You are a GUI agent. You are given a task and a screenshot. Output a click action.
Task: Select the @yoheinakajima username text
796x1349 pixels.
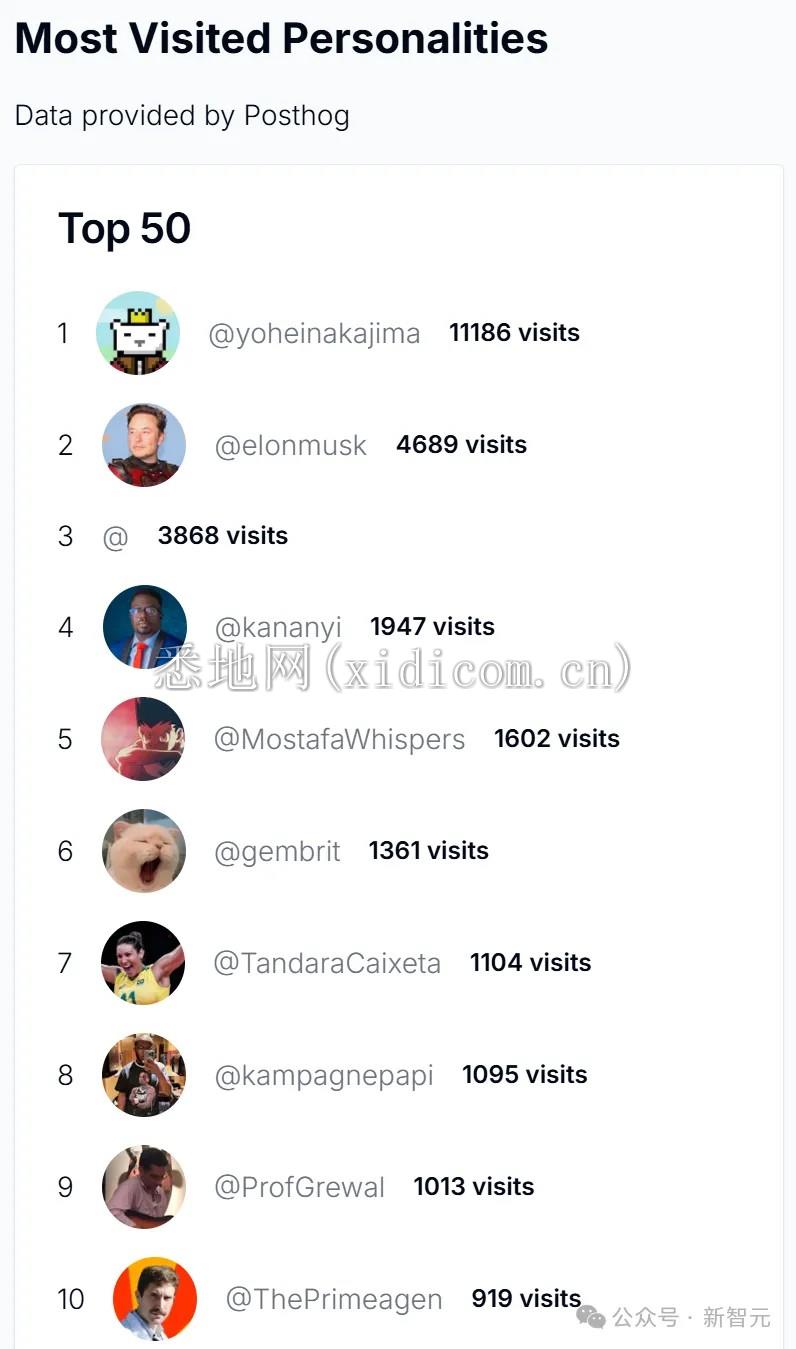click(x=315, y=333)
